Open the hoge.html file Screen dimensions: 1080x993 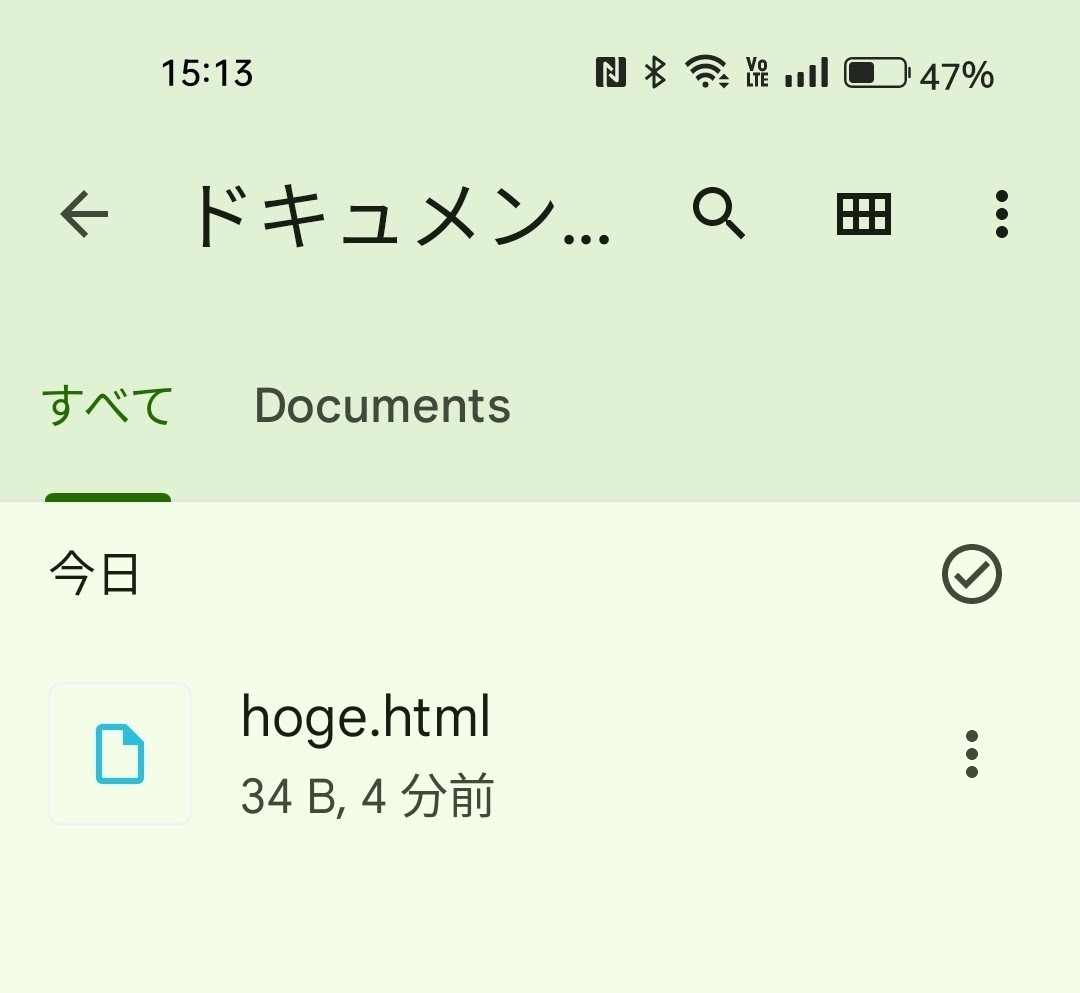pyautogui.click(x=366, y=752)
